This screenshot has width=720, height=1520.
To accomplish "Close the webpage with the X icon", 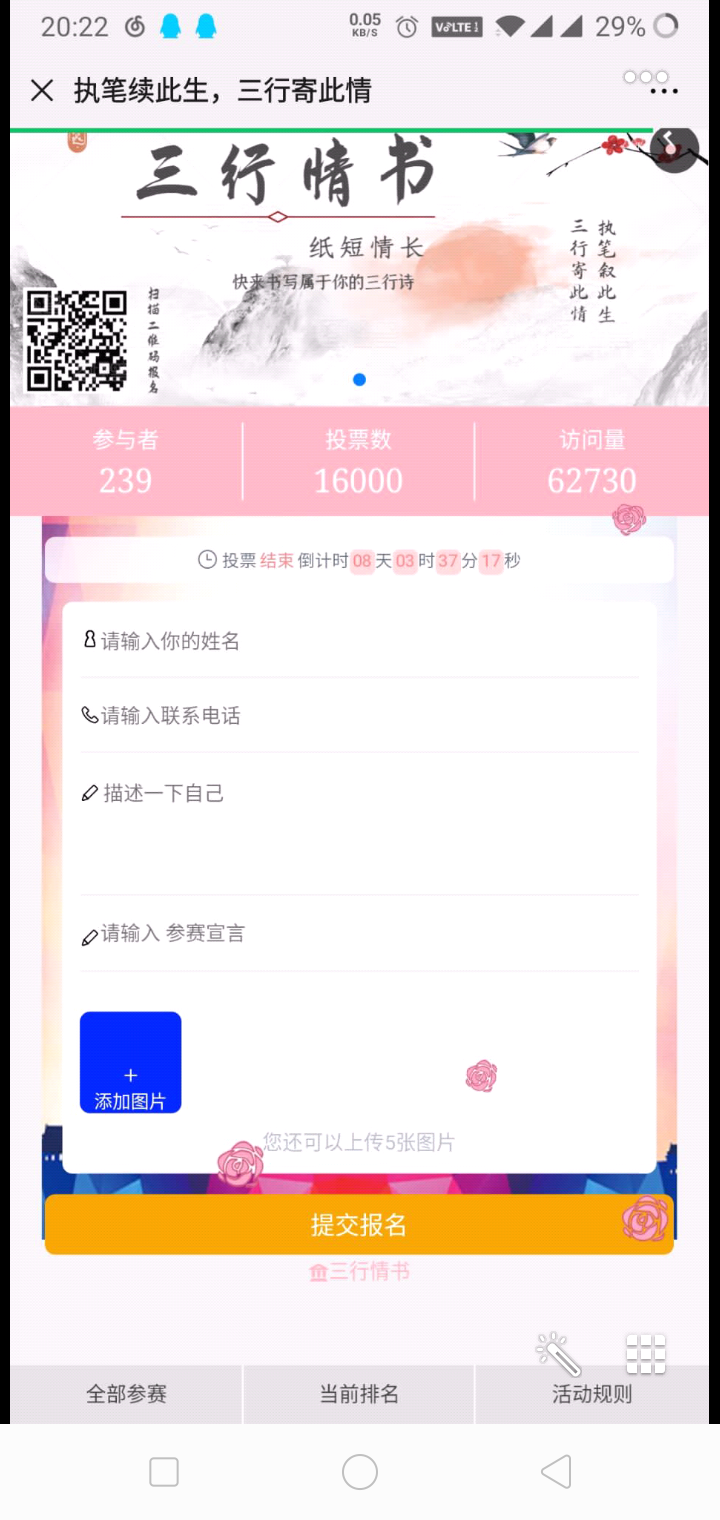I will click(42, 91).
